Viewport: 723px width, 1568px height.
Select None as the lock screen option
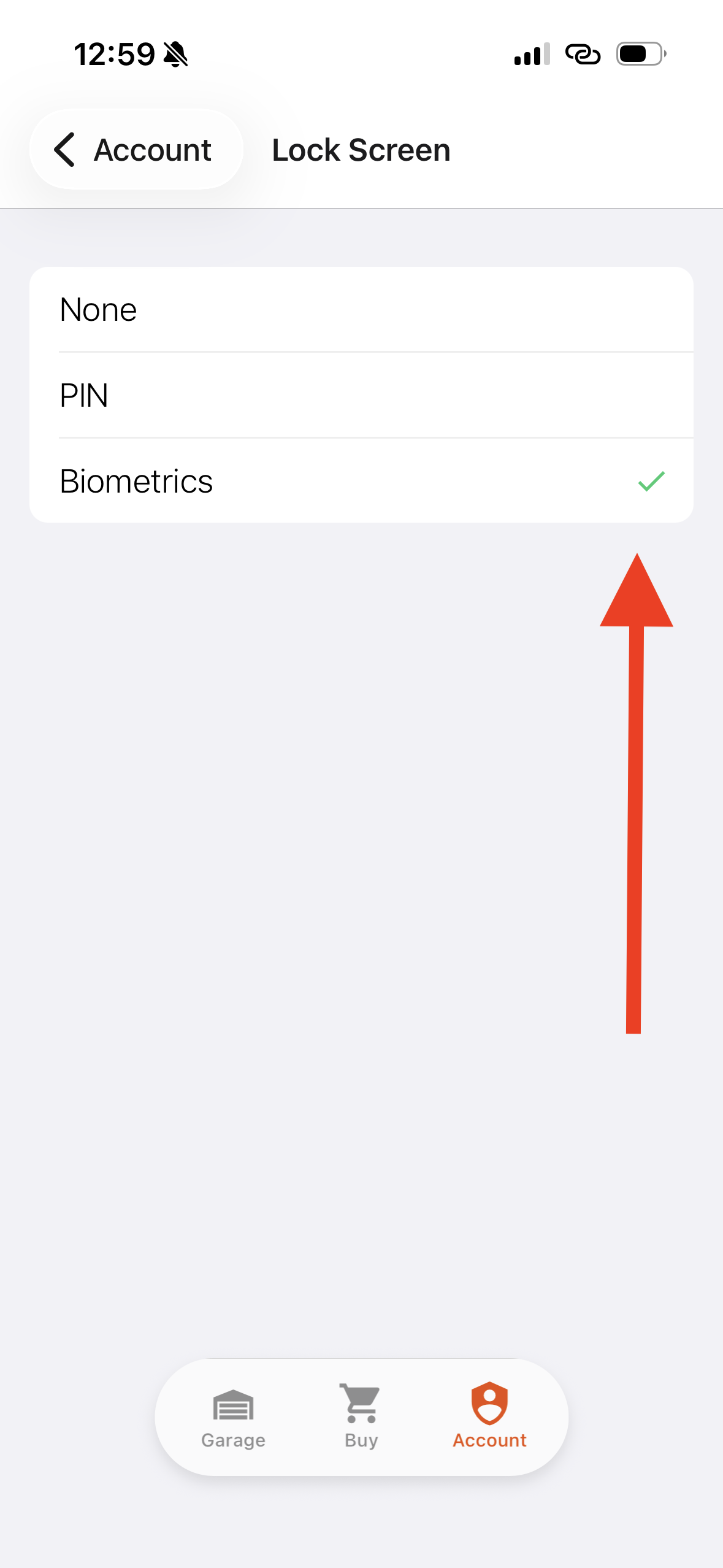(361, 310)
